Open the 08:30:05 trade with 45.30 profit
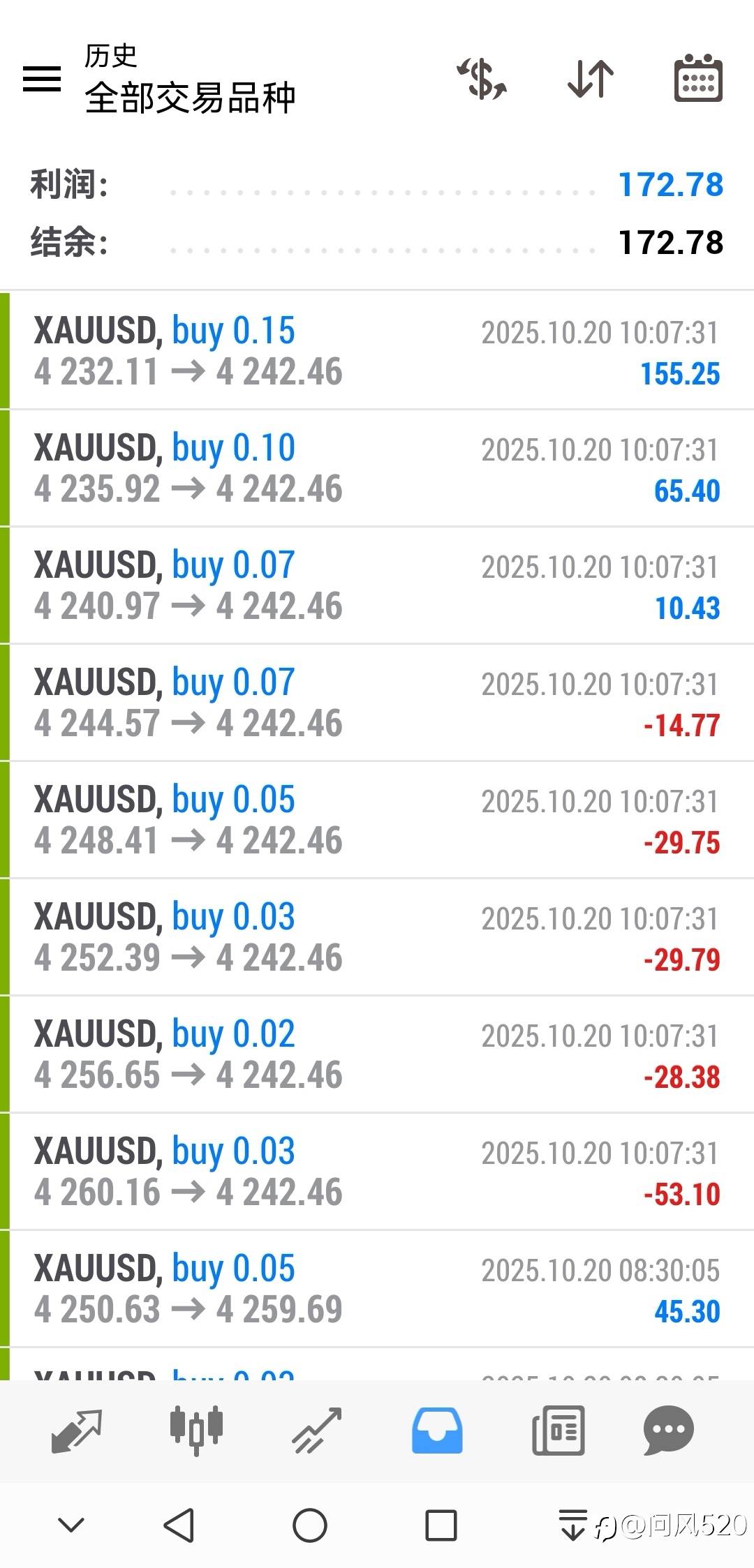The width and height of the screenshot is (754, 1568). pyautogui.click(x=377, y=1289)
